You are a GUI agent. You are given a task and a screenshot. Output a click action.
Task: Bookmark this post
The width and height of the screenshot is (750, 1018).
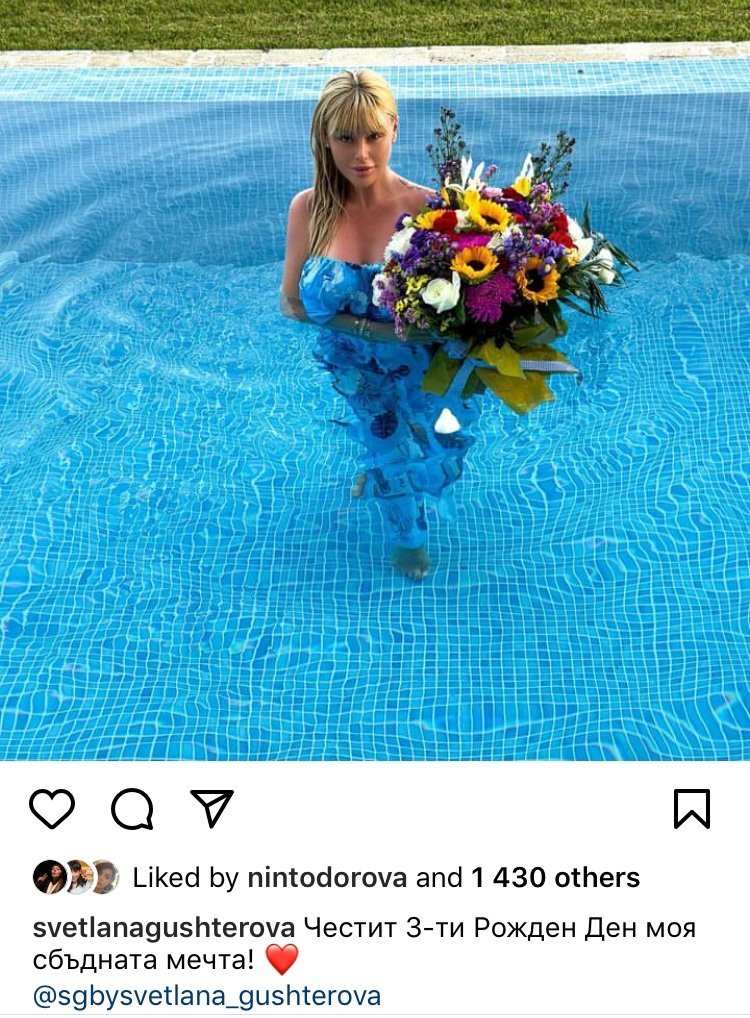(x=692, y=809)
